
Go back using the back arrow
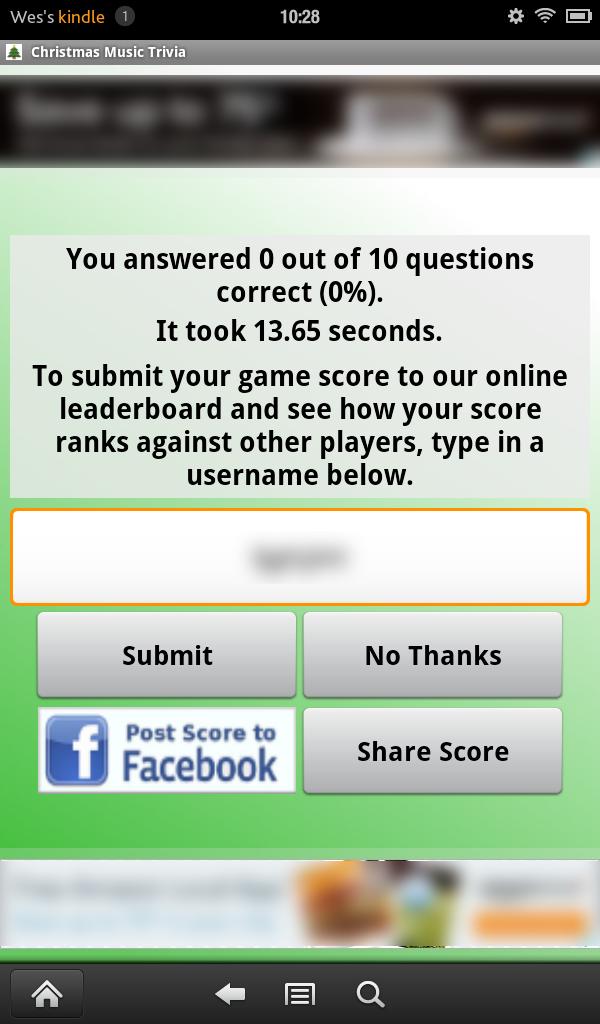tap(230, 994)
